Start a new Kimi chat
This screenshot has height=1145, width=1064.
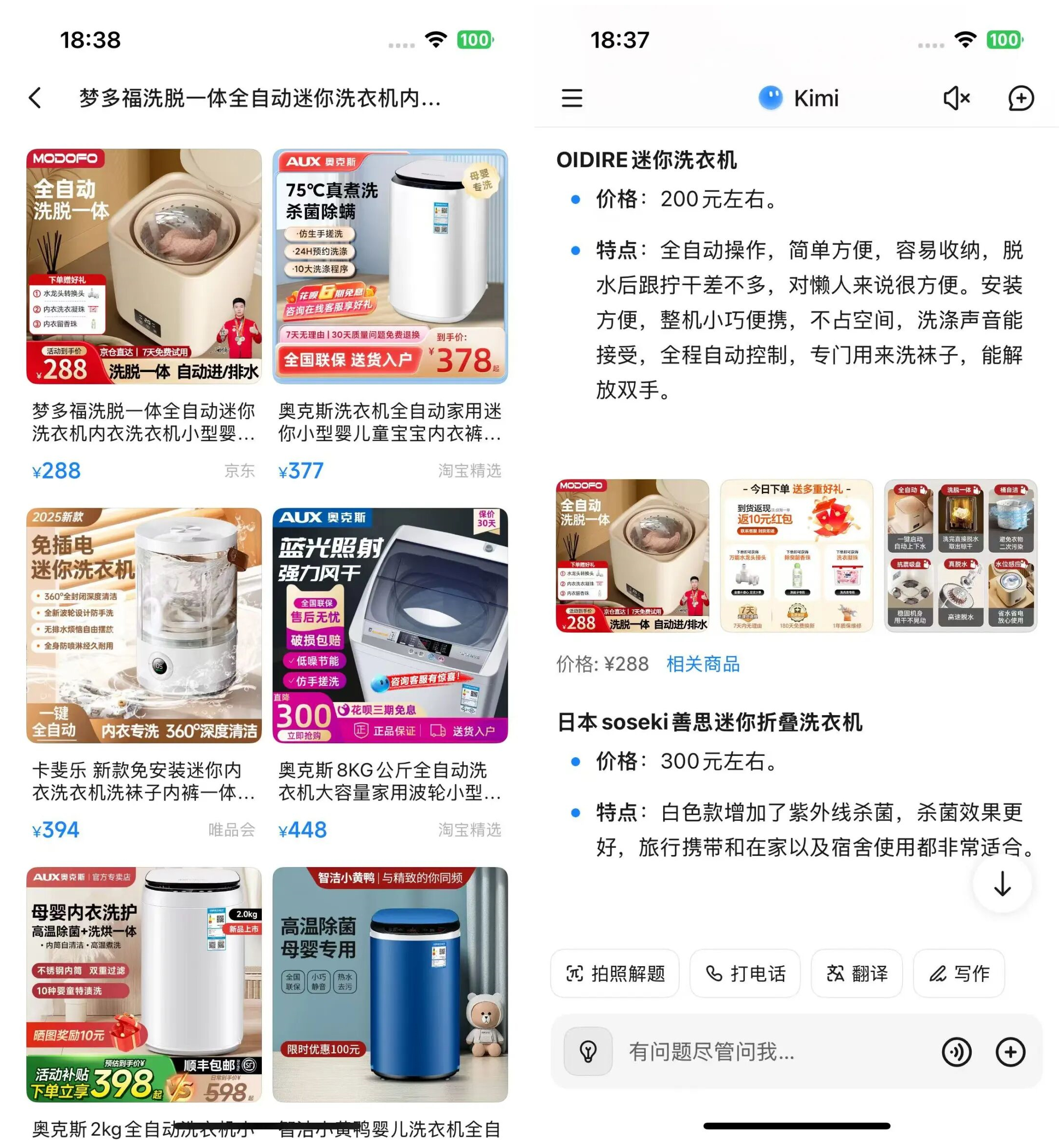(x=1020, y=98)
